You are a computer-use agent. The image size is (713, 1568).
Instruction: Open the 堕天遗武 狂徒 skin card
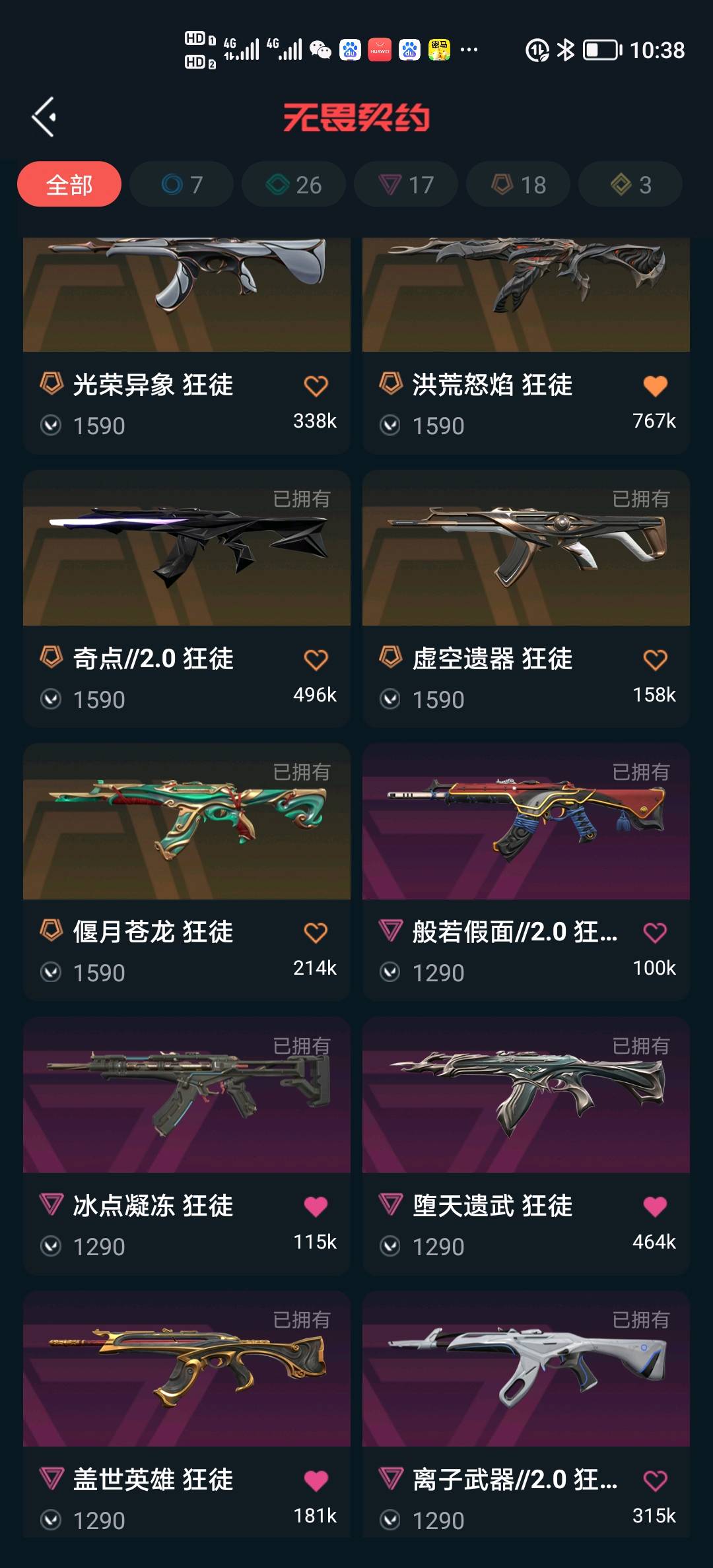(526, 1096)
